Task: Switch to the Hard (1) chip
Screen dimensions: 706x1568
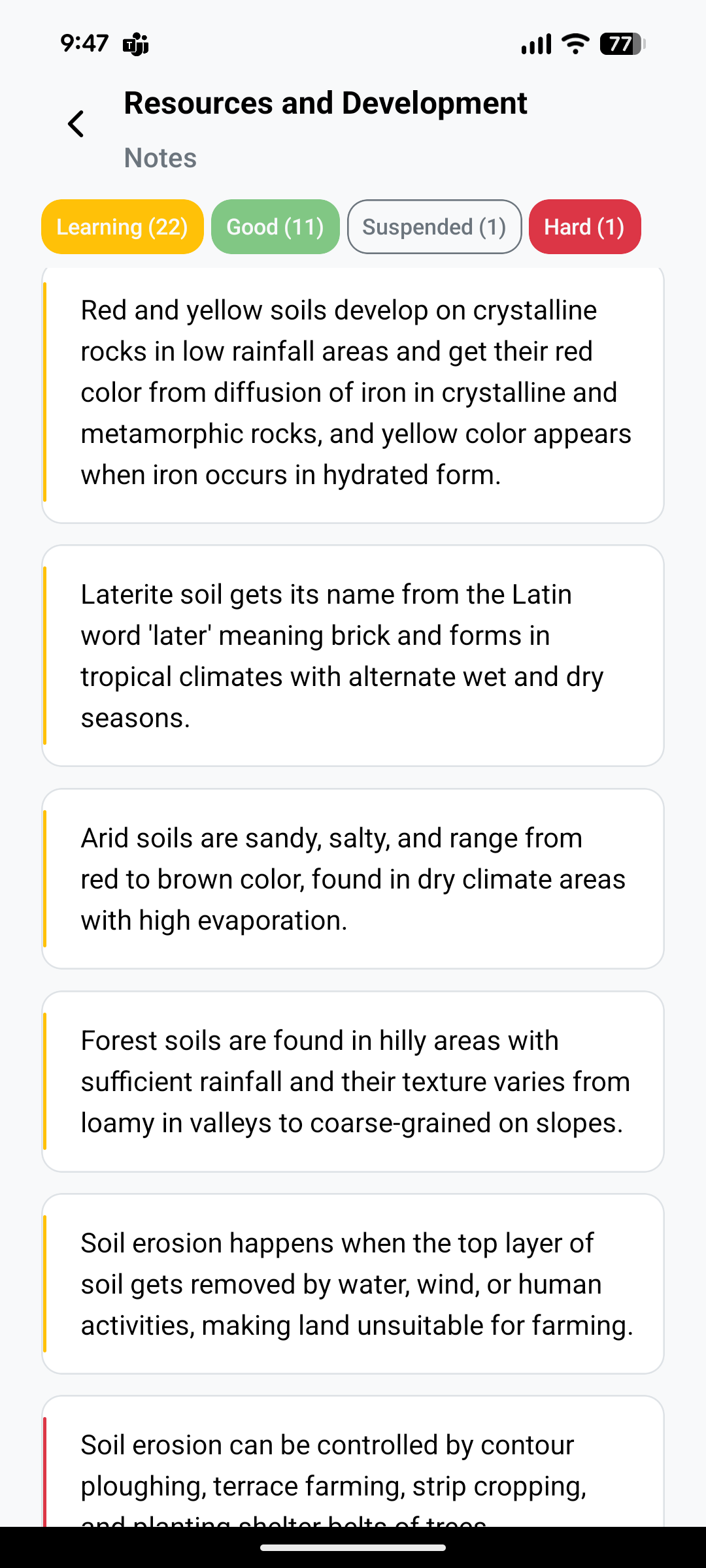Action: pos(584,227)
